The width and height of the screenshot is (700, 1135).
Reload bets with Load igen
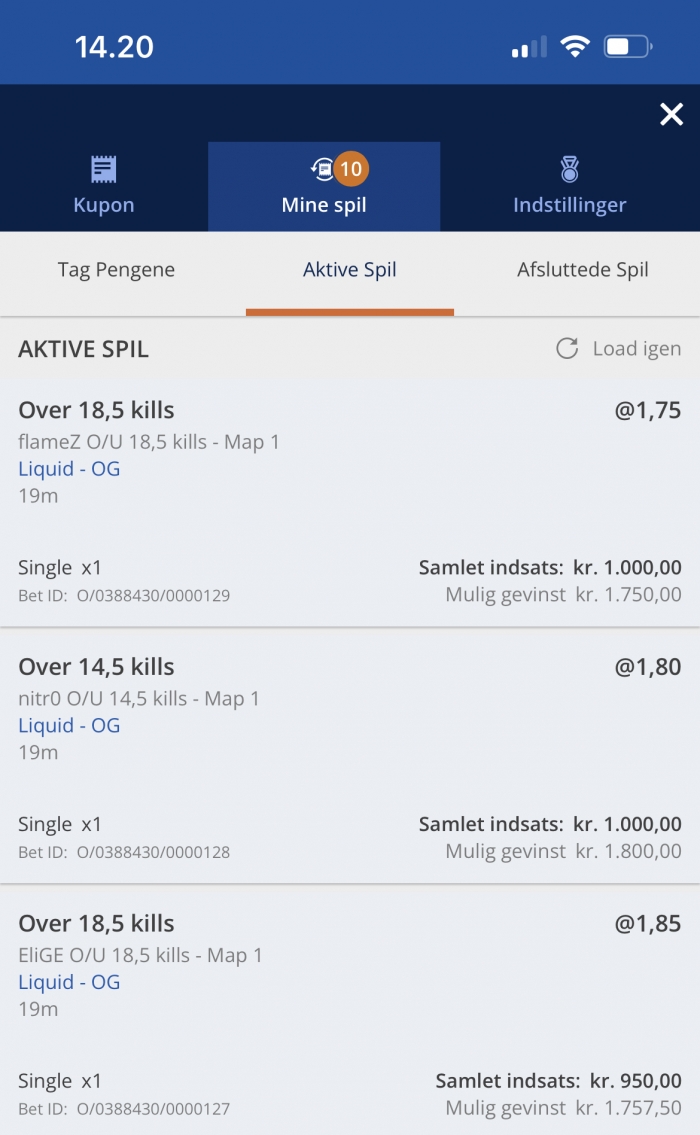pyautogui.click(x=619, y=348)
